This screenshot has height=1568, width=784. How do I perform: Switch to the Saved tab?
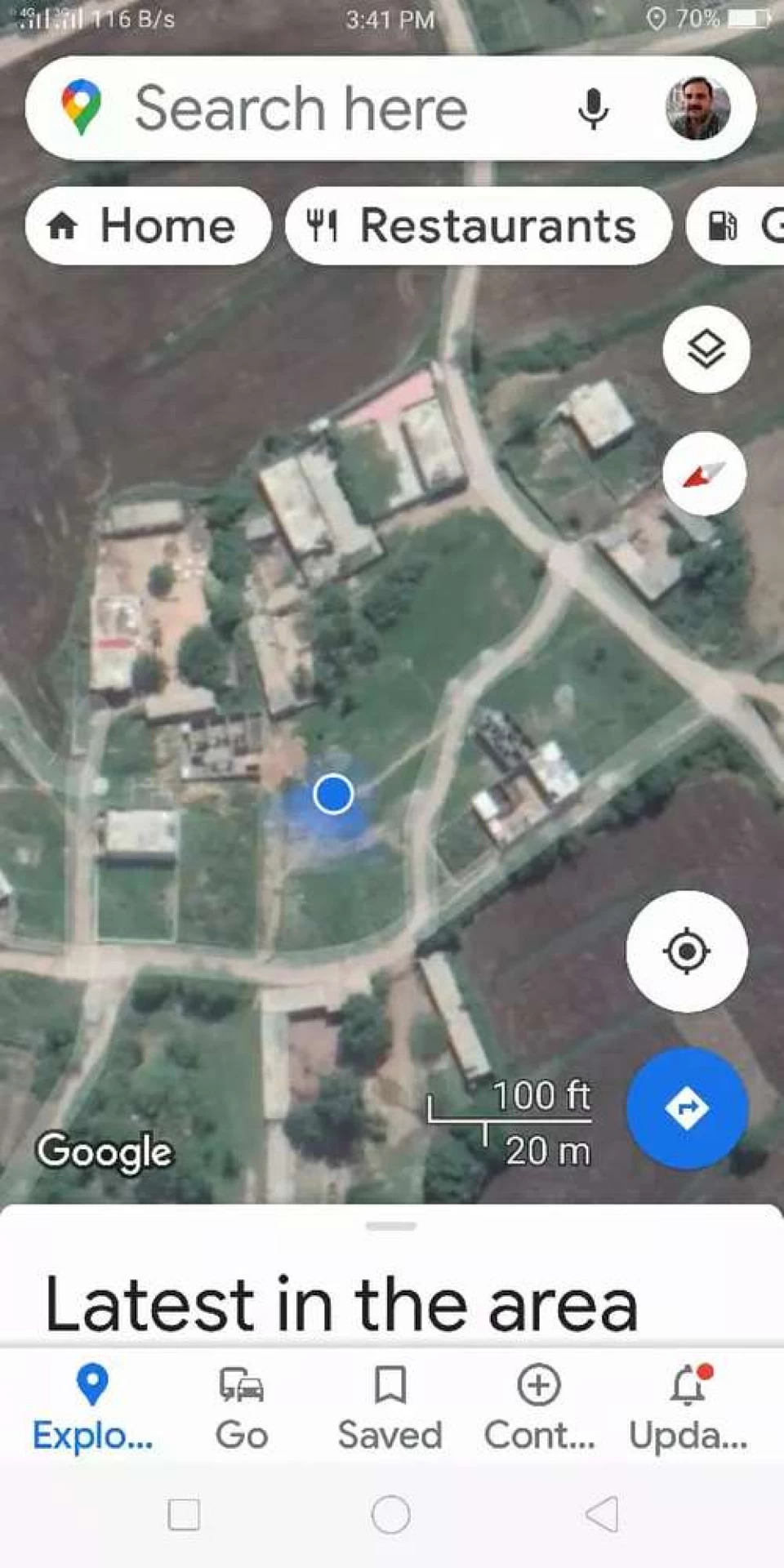click(390, 1409)
